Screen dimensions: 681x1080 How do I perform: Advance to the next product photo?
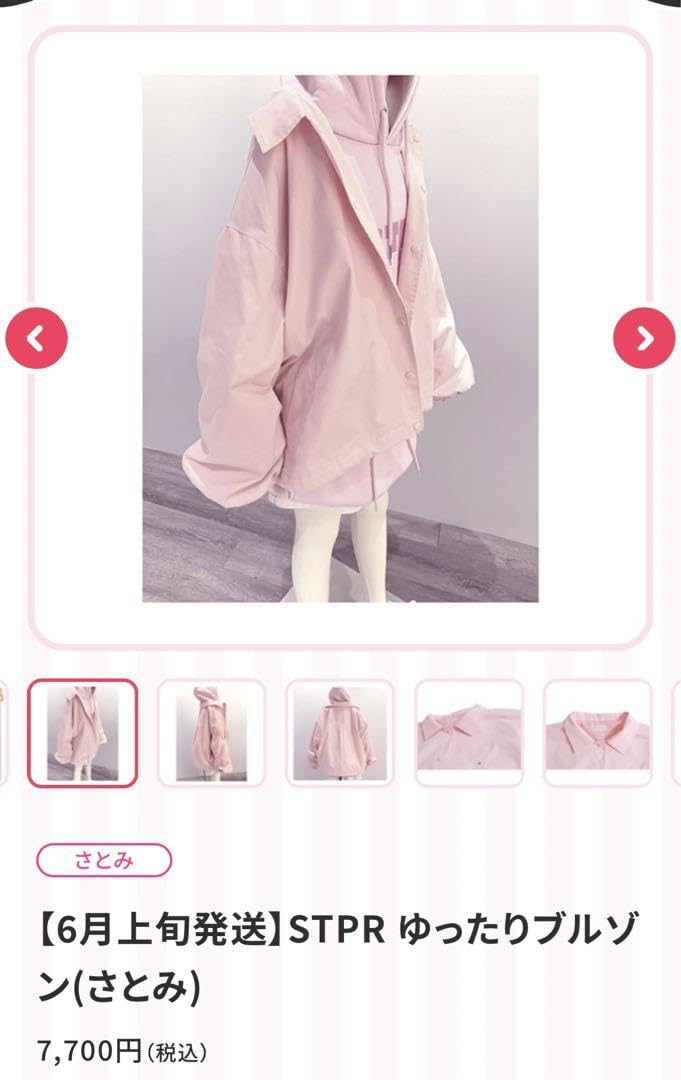point(644,339)
